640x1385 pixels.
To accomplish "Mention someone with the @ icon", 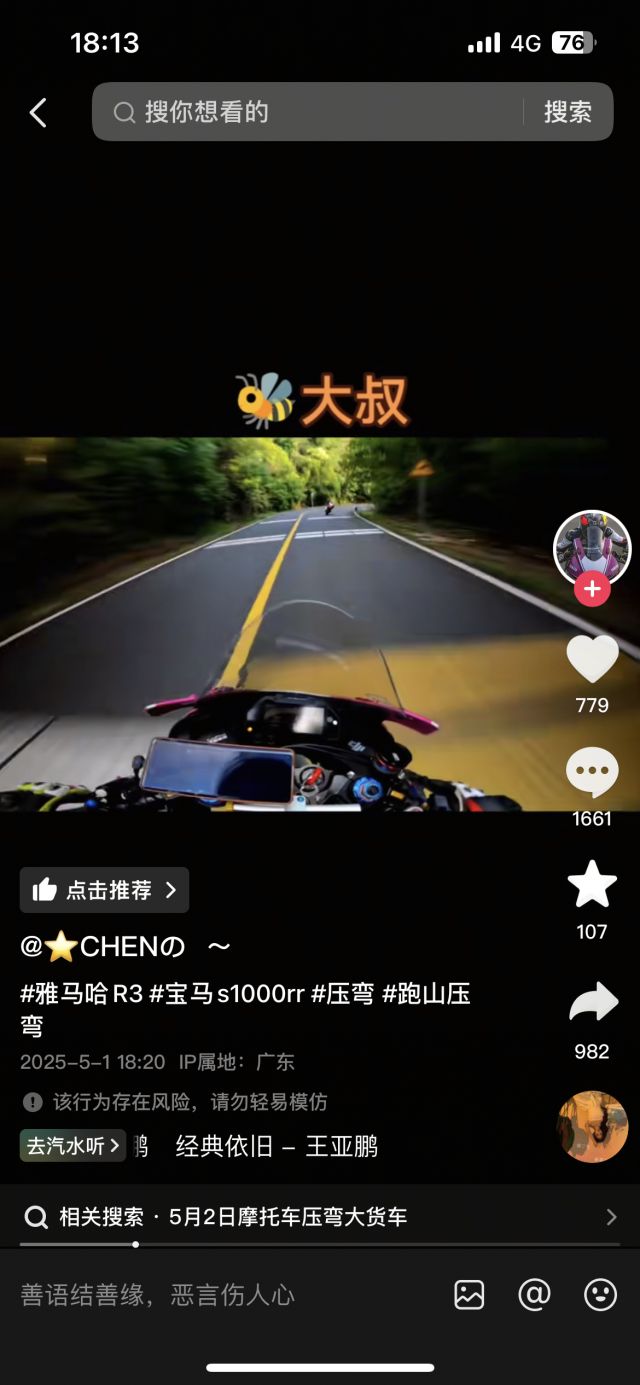I will (x=534, y=1295).
